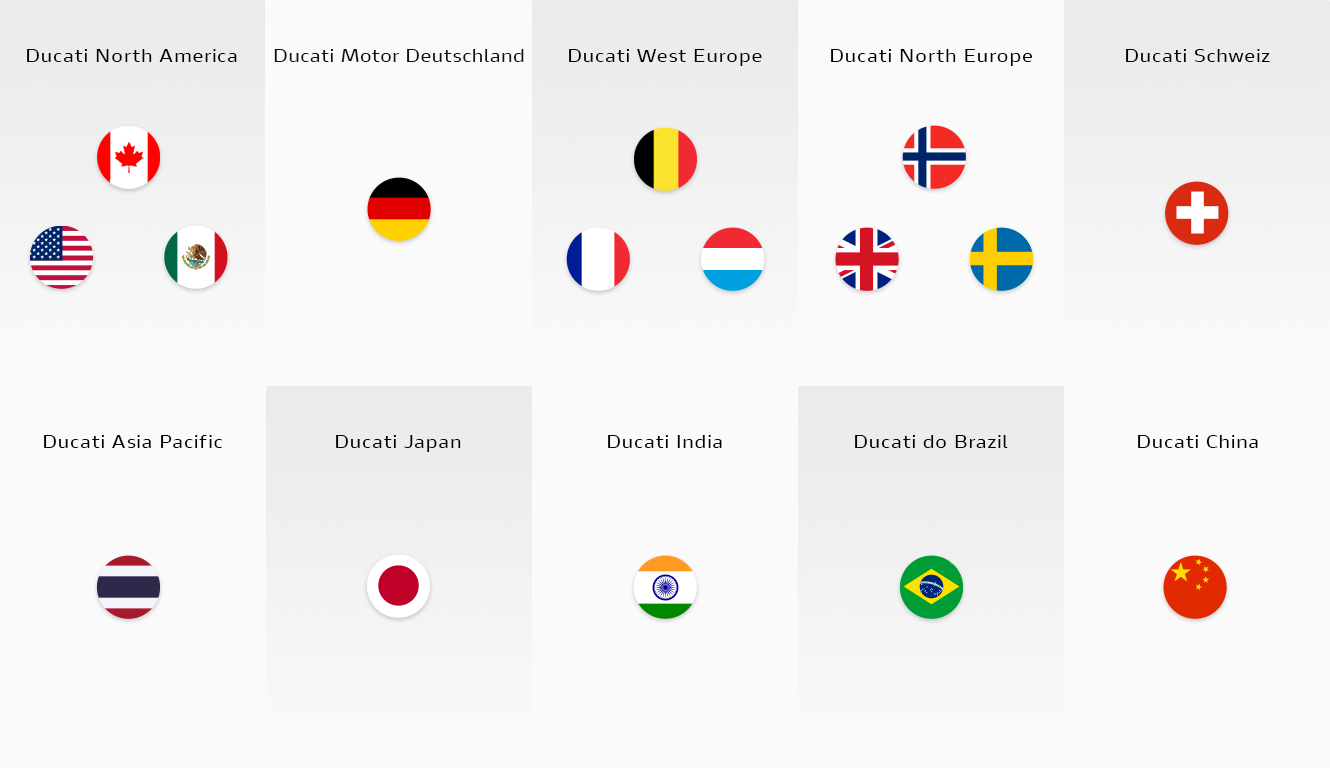
Task: Tap the Mexico flag
Action: (x=196, y=257)
